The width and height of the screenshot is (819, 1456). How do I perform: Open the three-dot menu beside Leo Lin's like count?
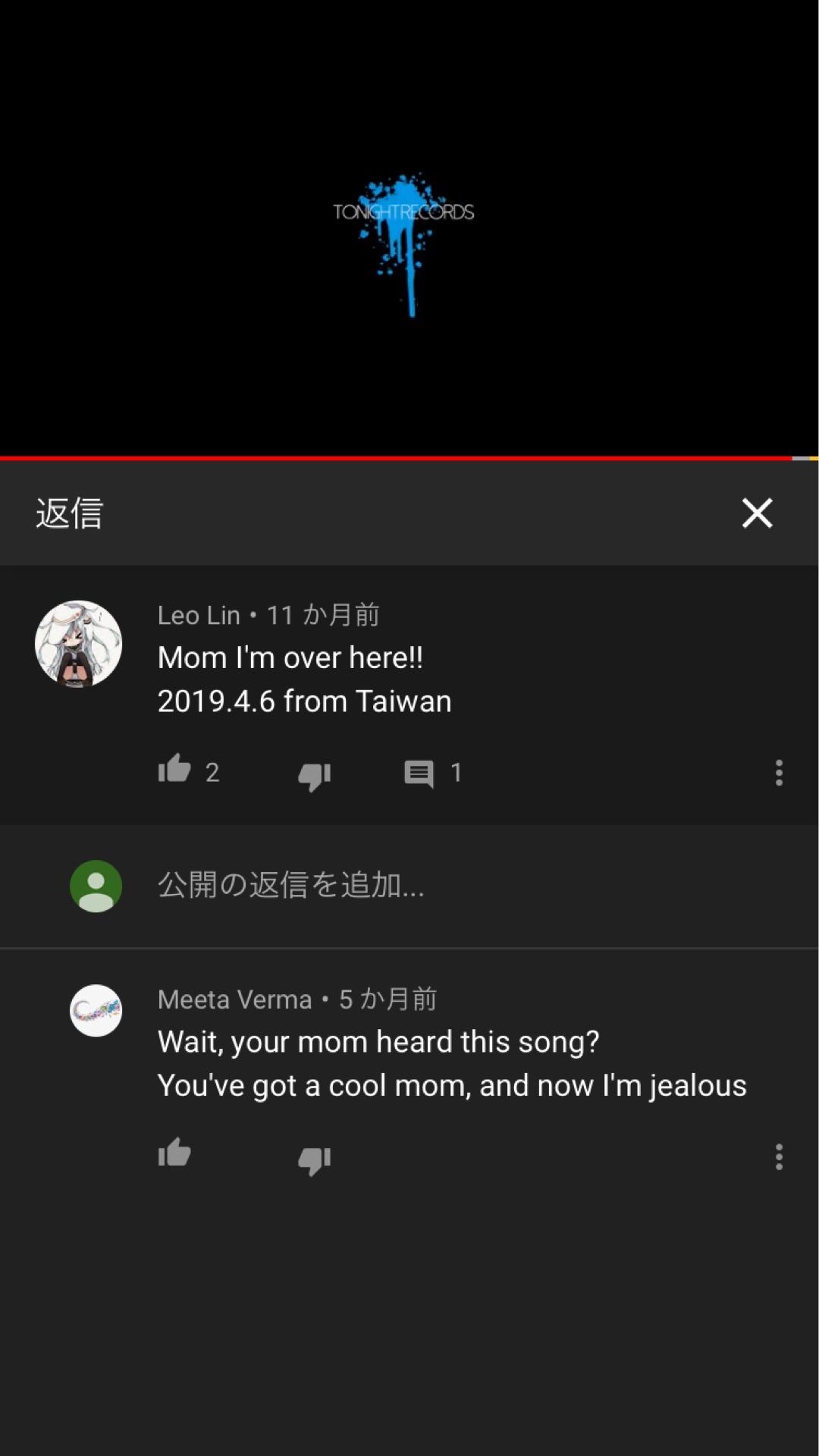pos(780,772)
